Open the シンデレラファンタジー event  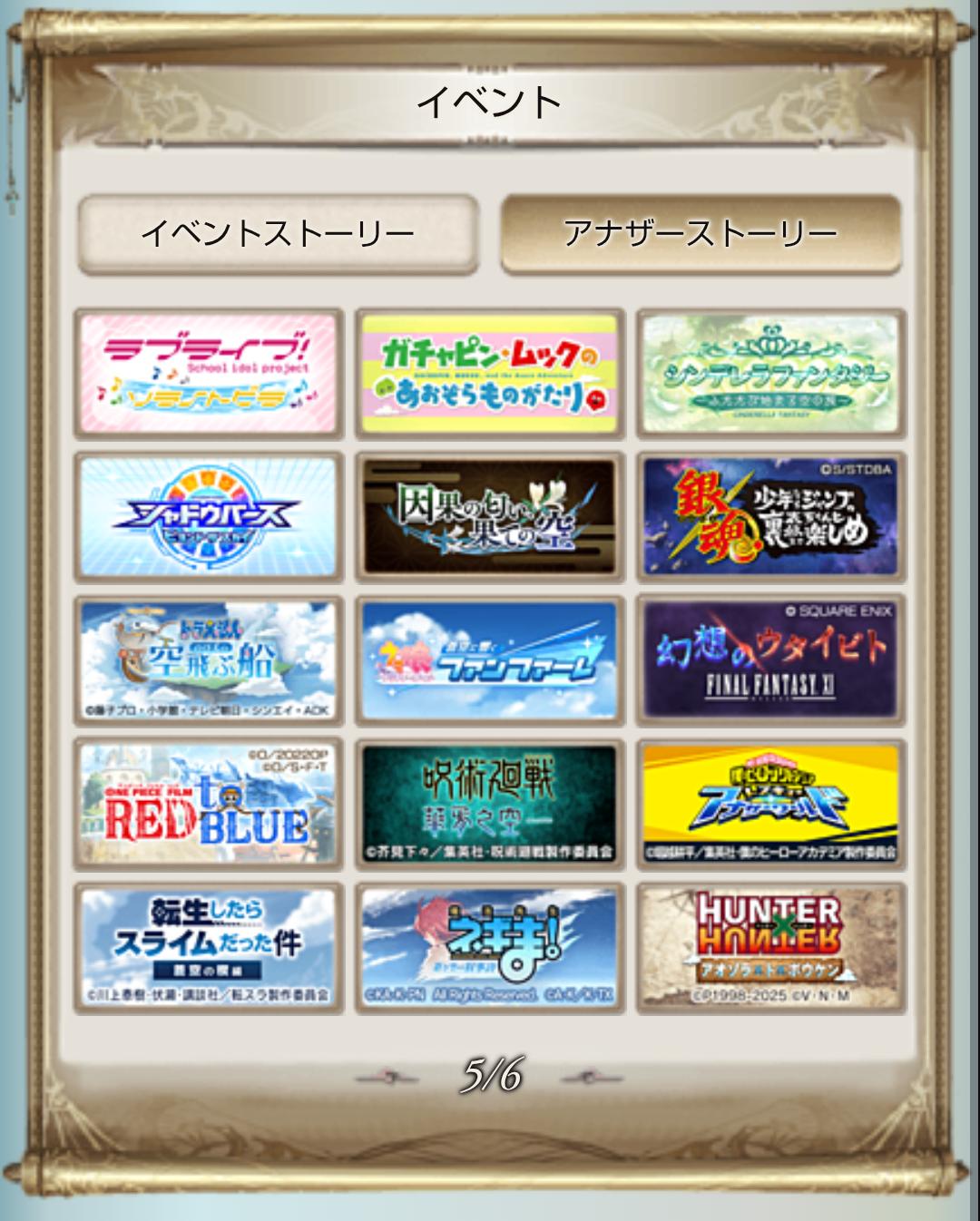770,374
